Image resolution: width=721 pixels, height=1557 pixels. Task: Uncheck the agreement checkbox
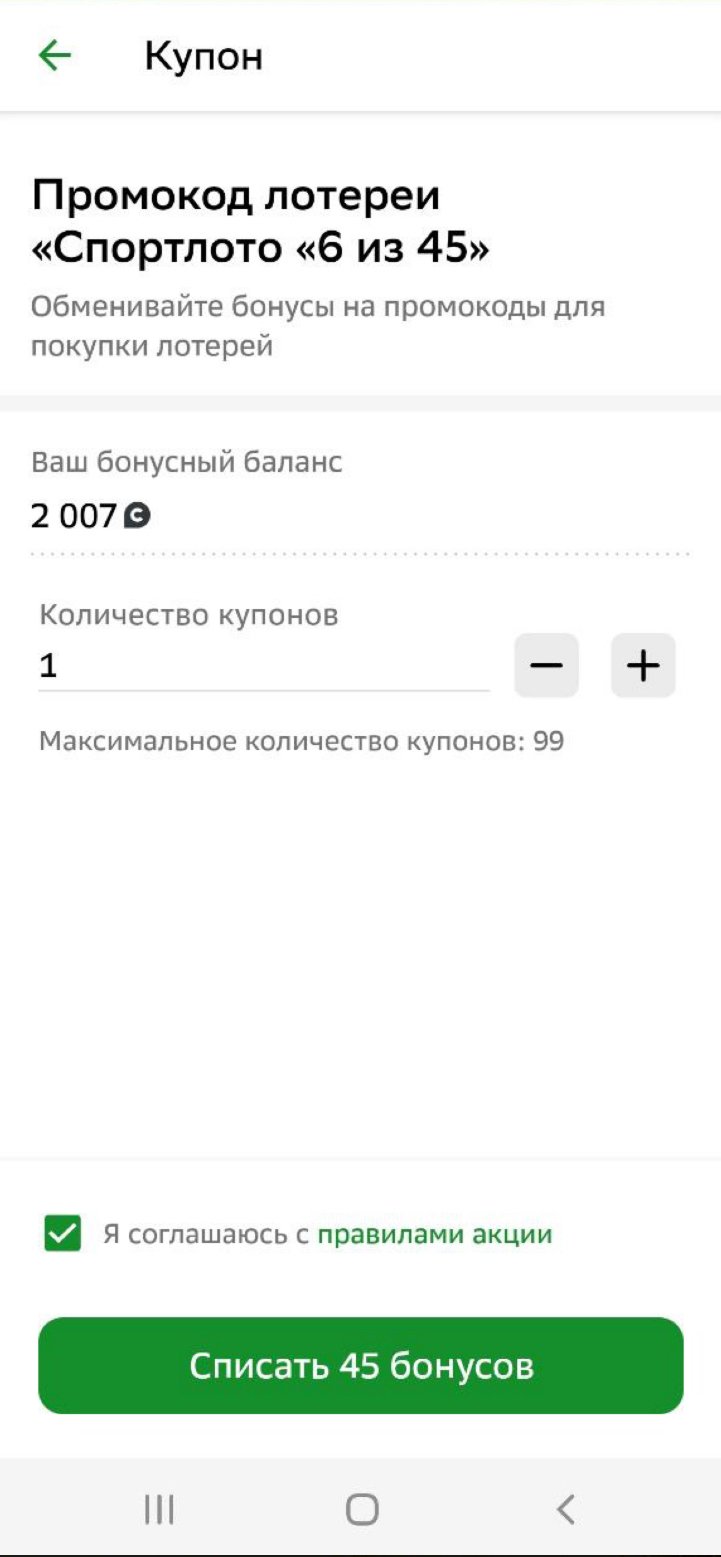point(63,1233)
